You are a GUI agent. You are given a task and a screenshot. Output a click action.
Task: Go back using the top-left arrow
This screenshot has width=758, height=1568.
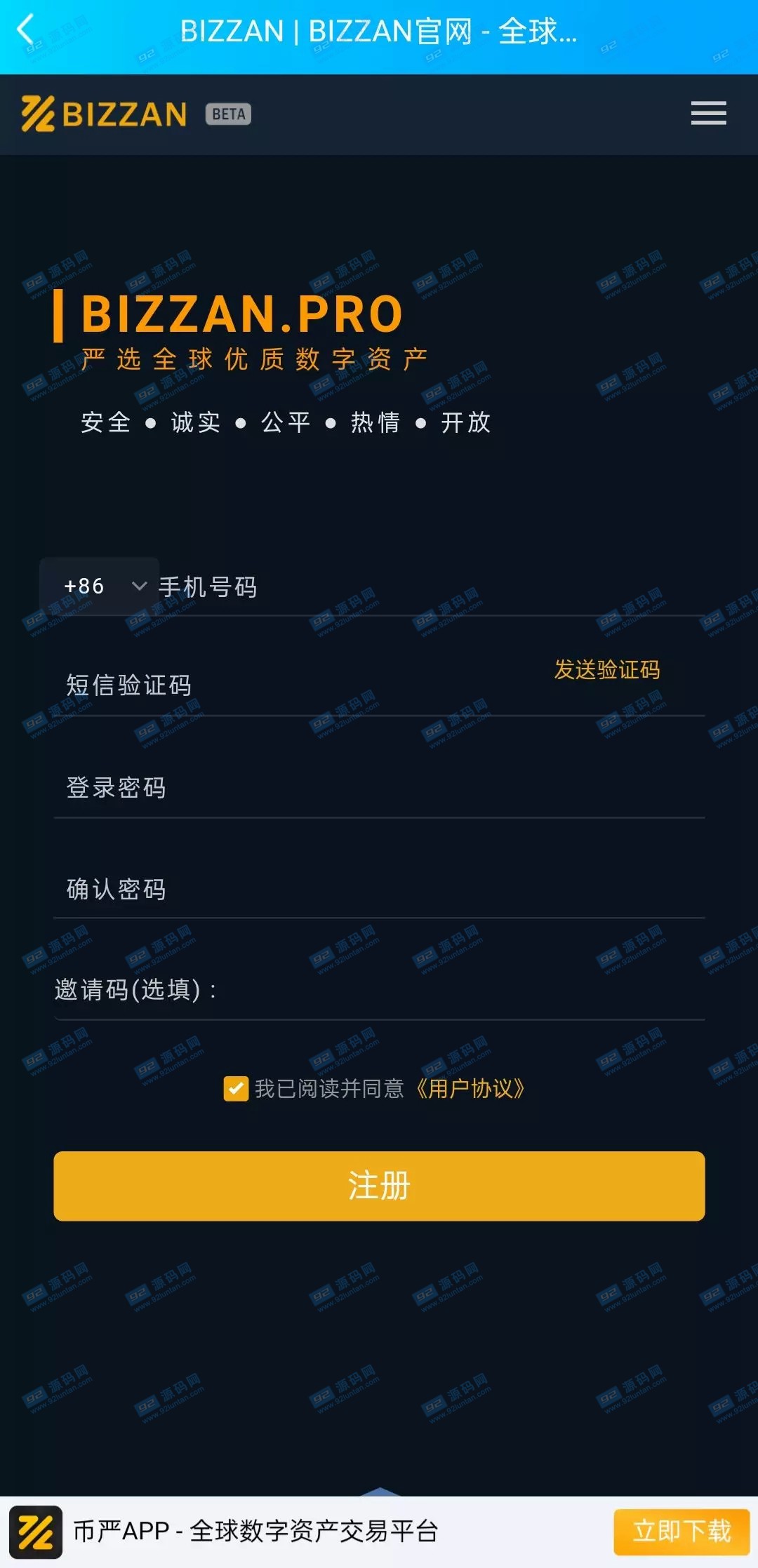click(26, 31)
